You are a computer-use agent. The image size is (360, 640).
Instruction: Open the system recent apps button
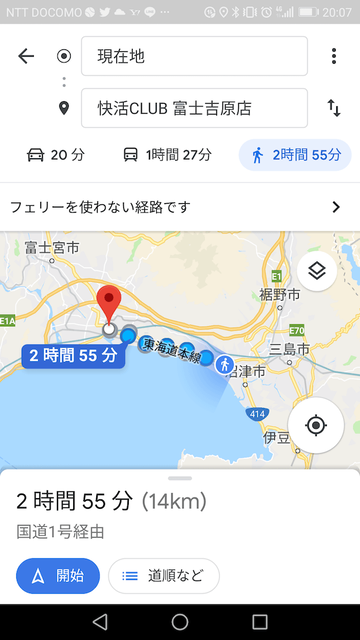pos(260,622)
